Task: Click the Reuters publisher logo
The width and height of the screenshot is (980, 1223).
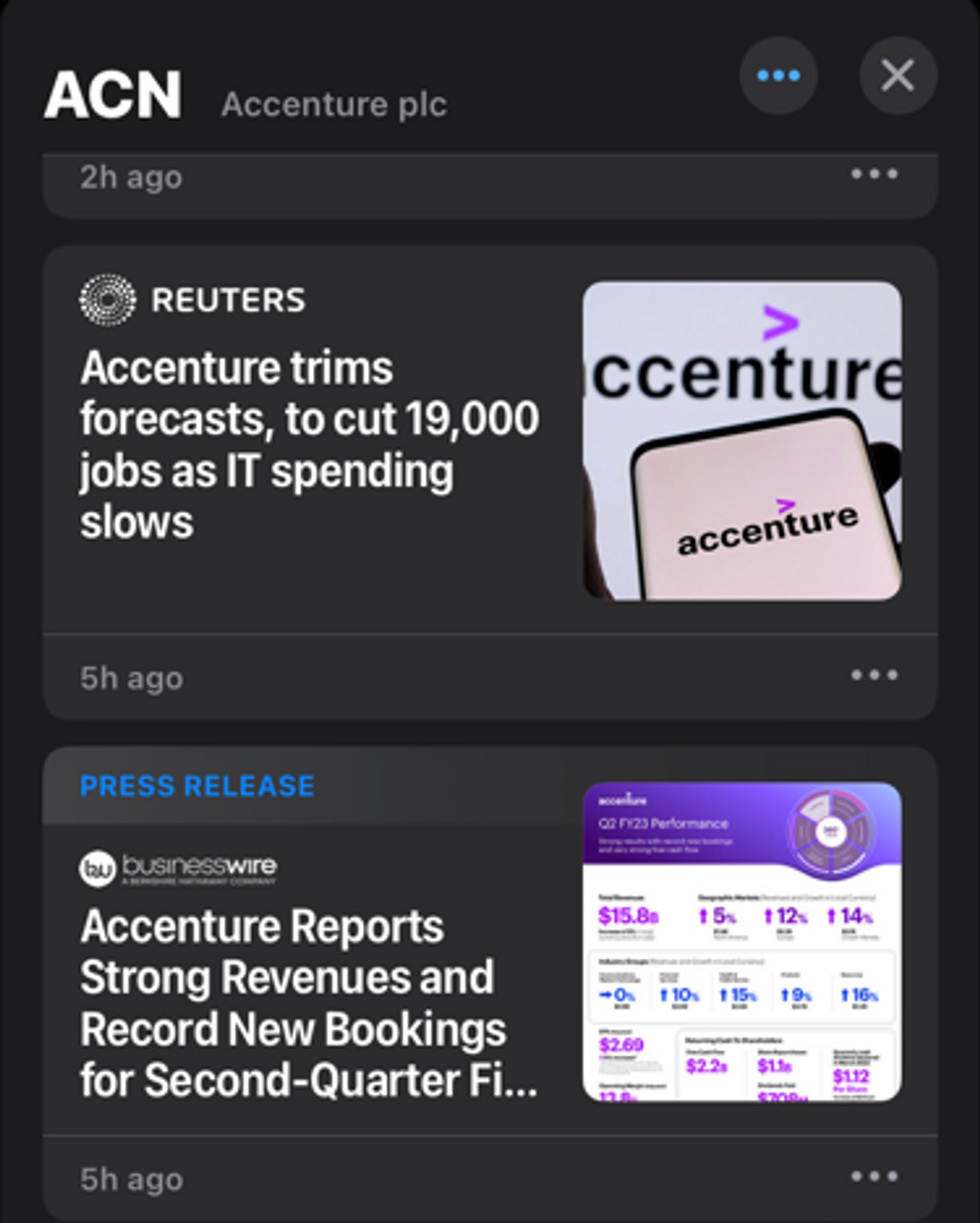Action: pos(106,301)
